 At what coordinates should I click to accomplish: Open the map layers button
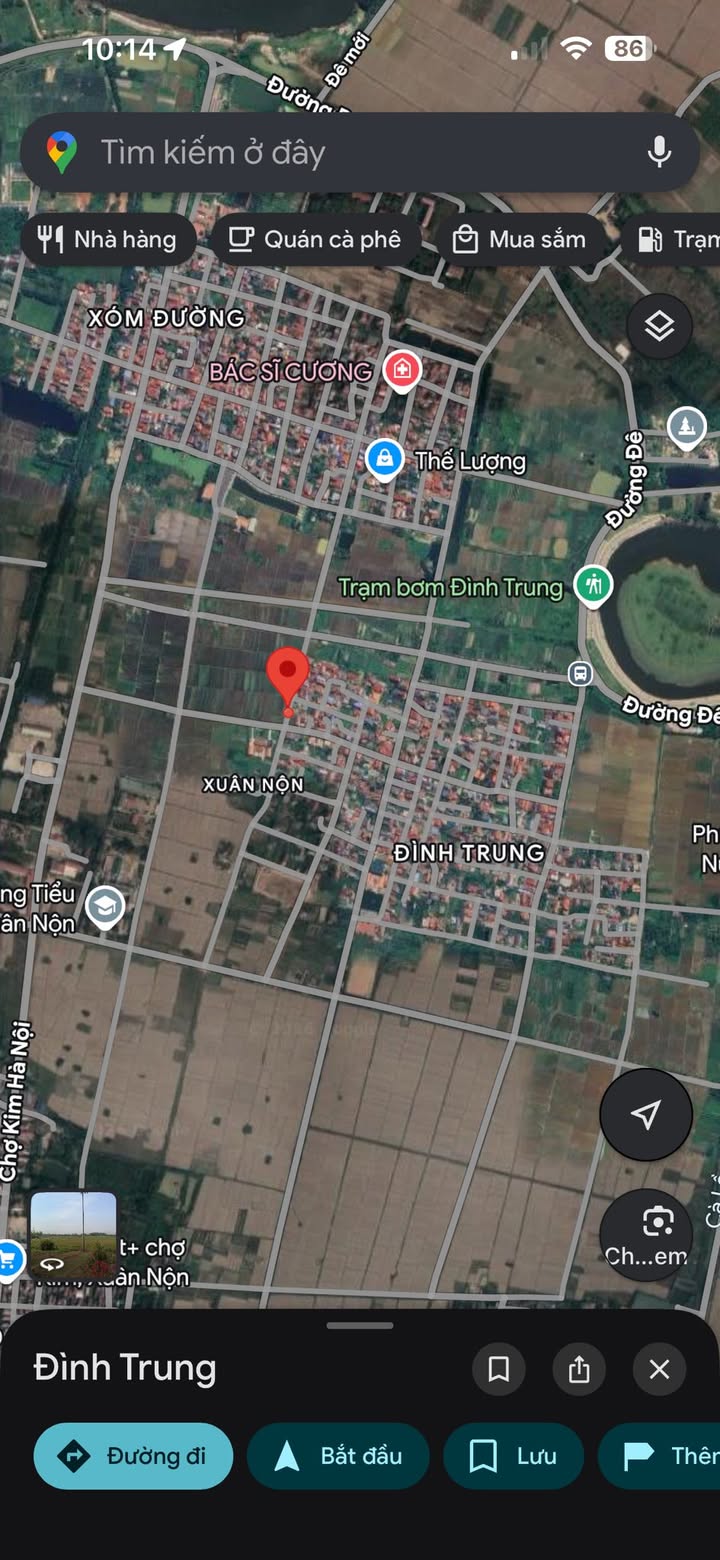(x=659, y=326)
